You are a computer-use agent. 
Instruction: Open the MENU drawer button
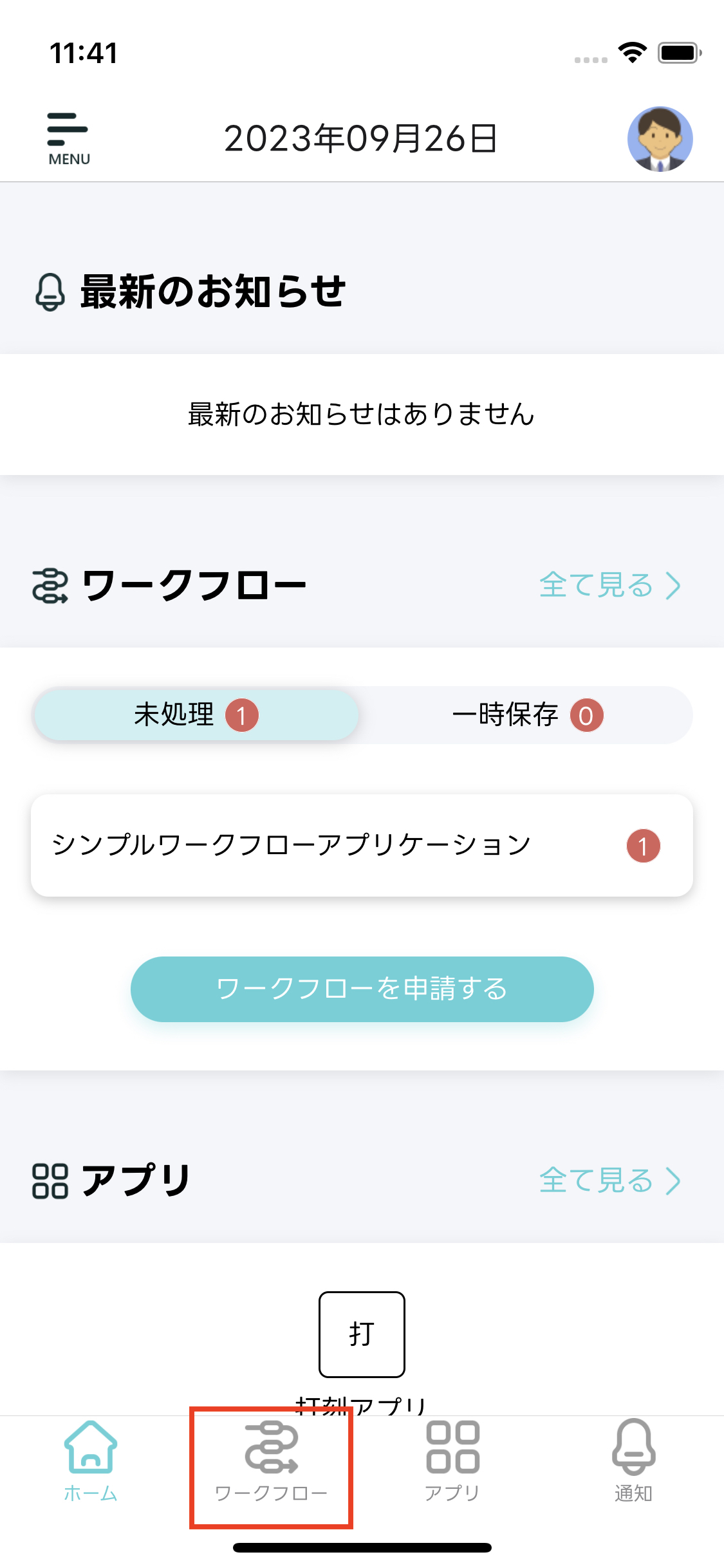(x=68, y=138)
